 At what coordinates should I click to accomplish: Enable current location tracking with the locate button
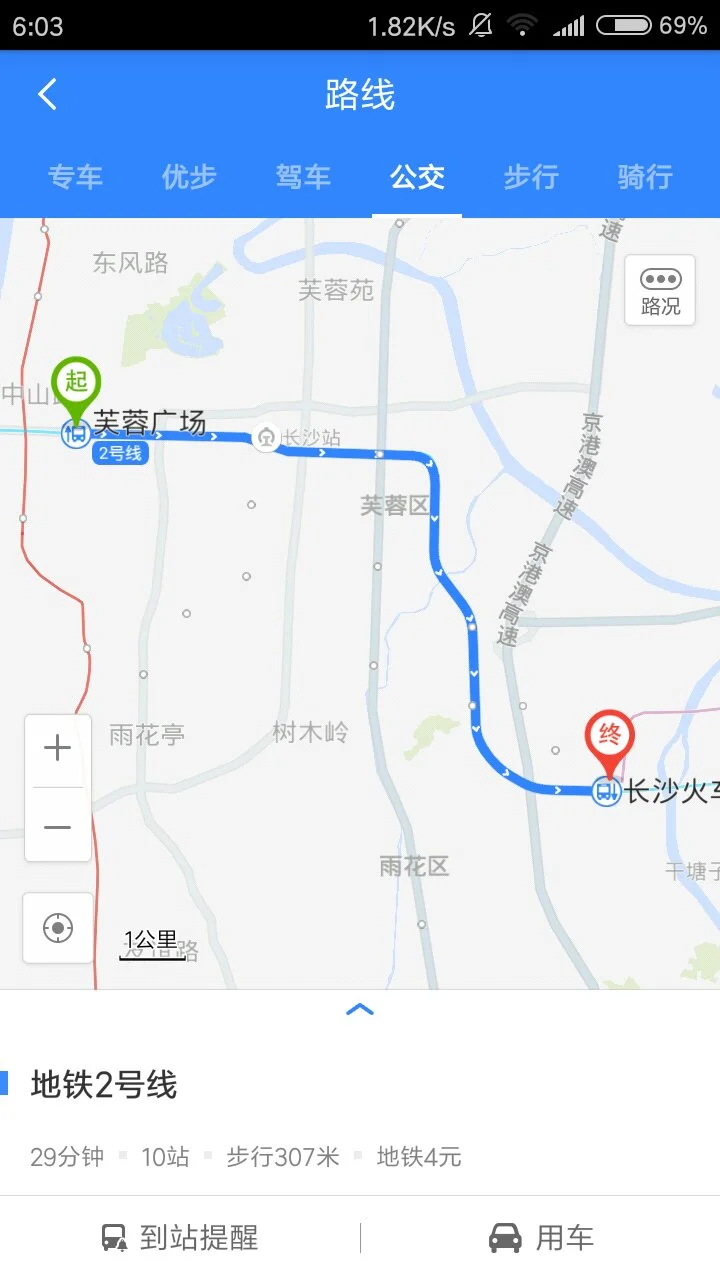(57, 927)
